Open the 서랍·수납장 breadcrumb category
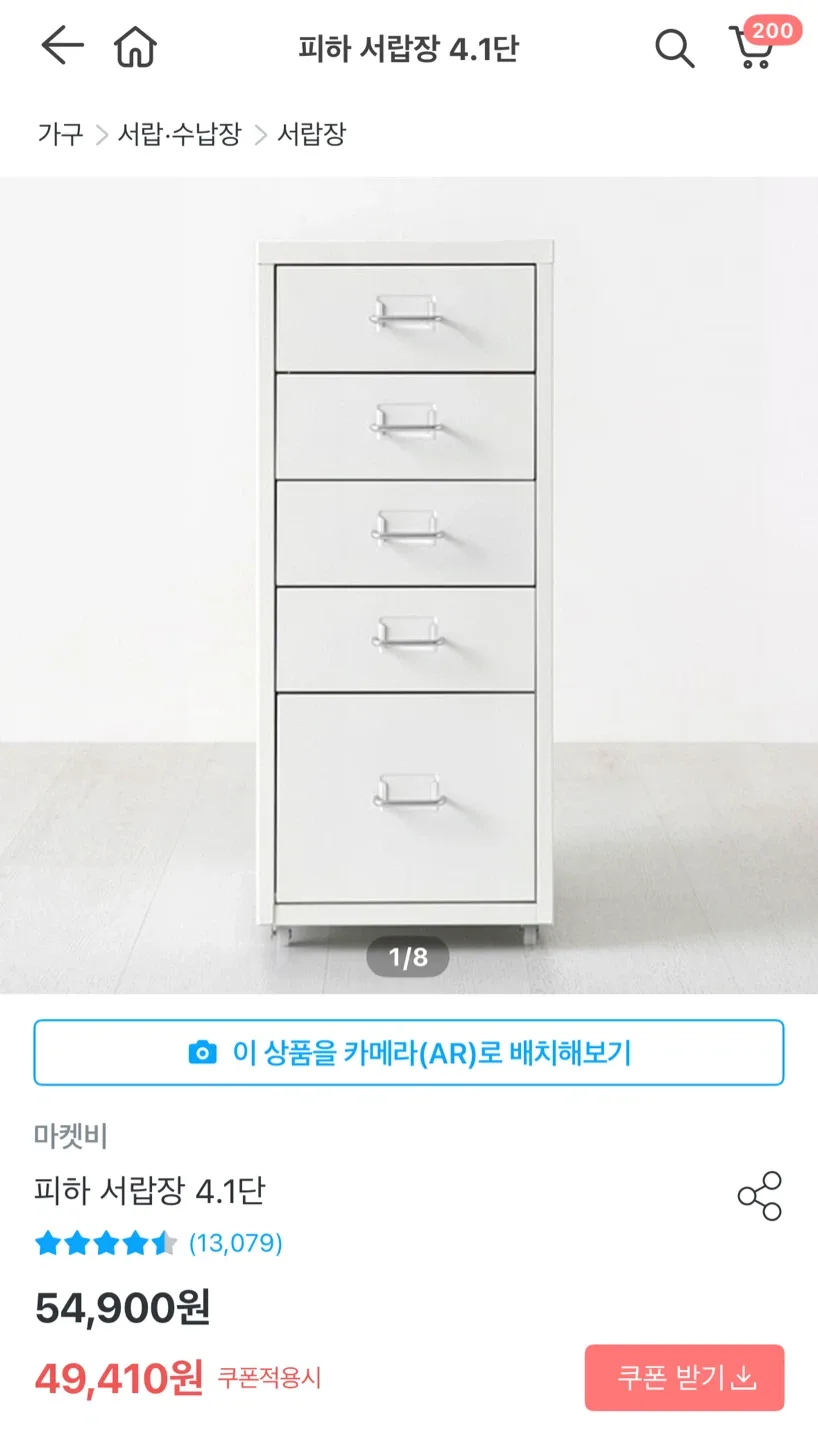 coord(180,134)
